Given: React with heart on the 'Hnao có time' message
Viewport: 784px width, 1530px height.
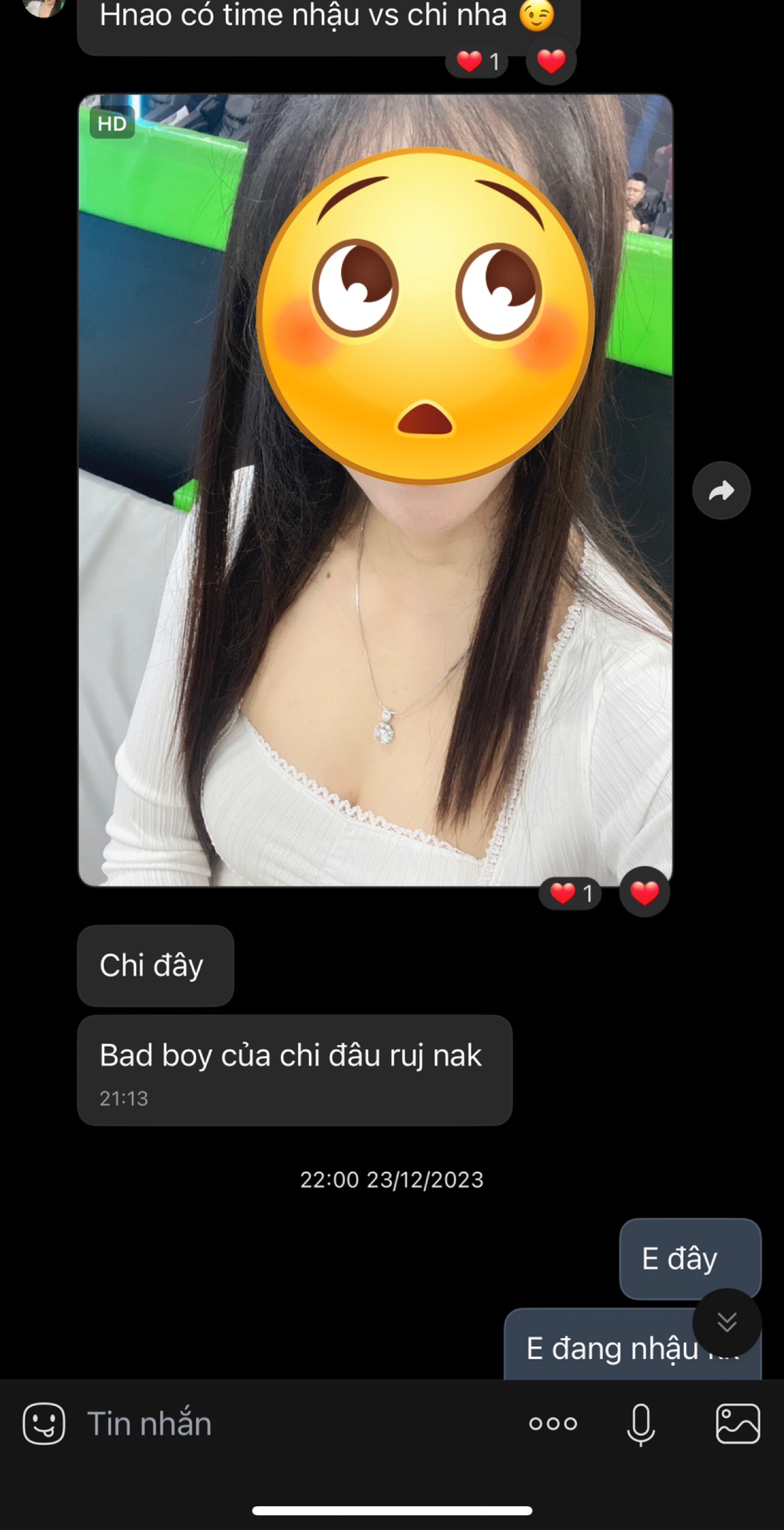Looking at the screenshot, I should click(x=551, y=60).
